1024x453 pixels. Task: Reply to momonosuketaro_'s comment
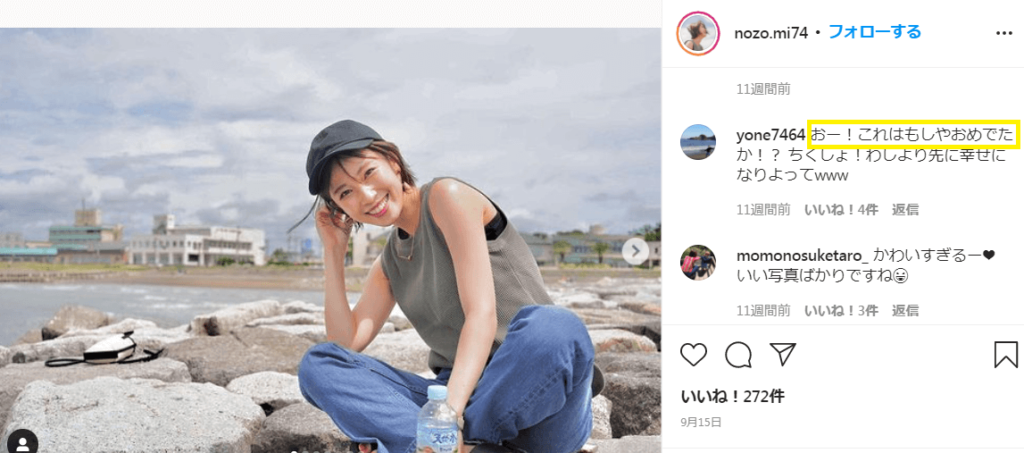905,311
